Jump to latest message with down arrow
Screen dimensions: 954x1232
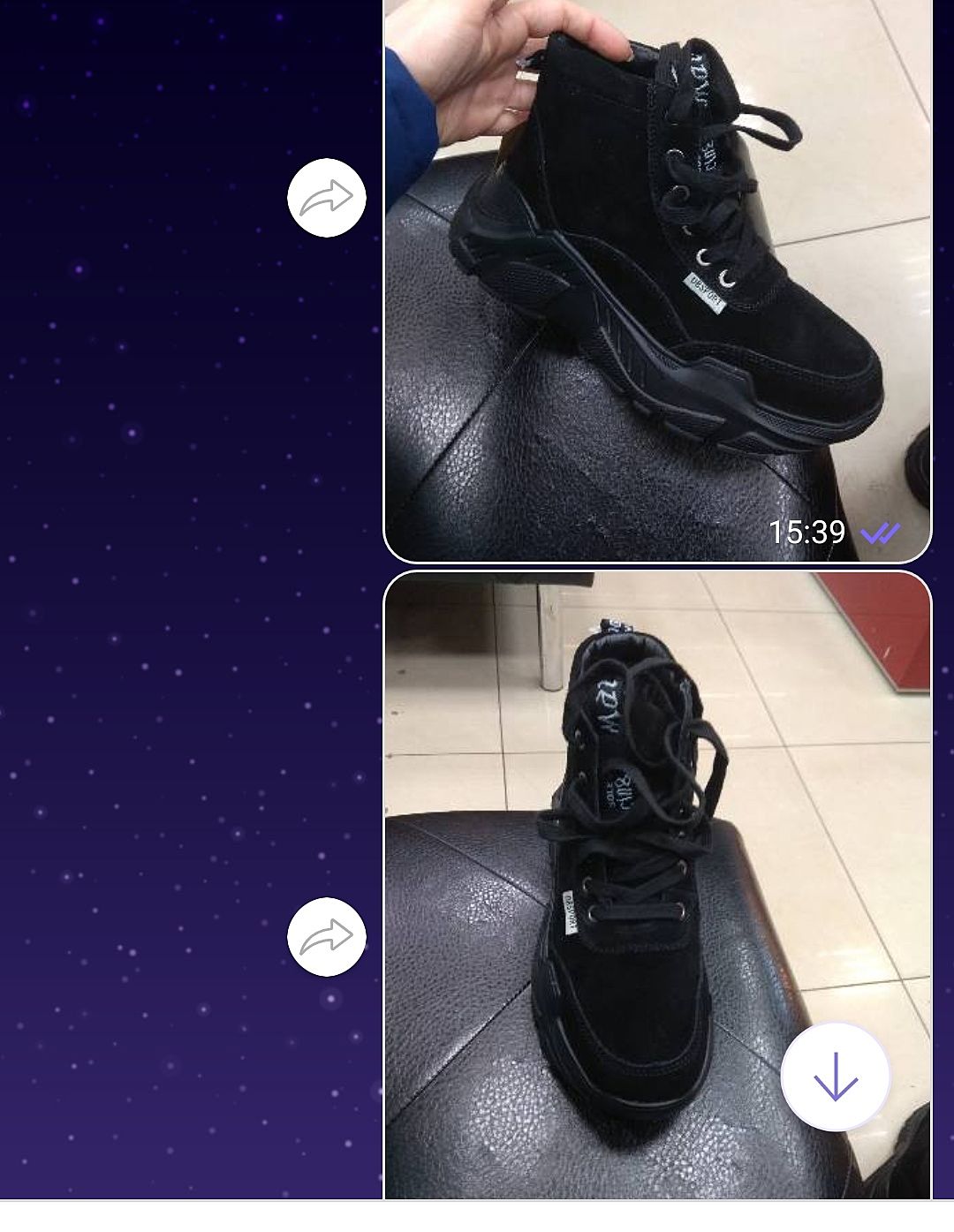(835, 1077)
